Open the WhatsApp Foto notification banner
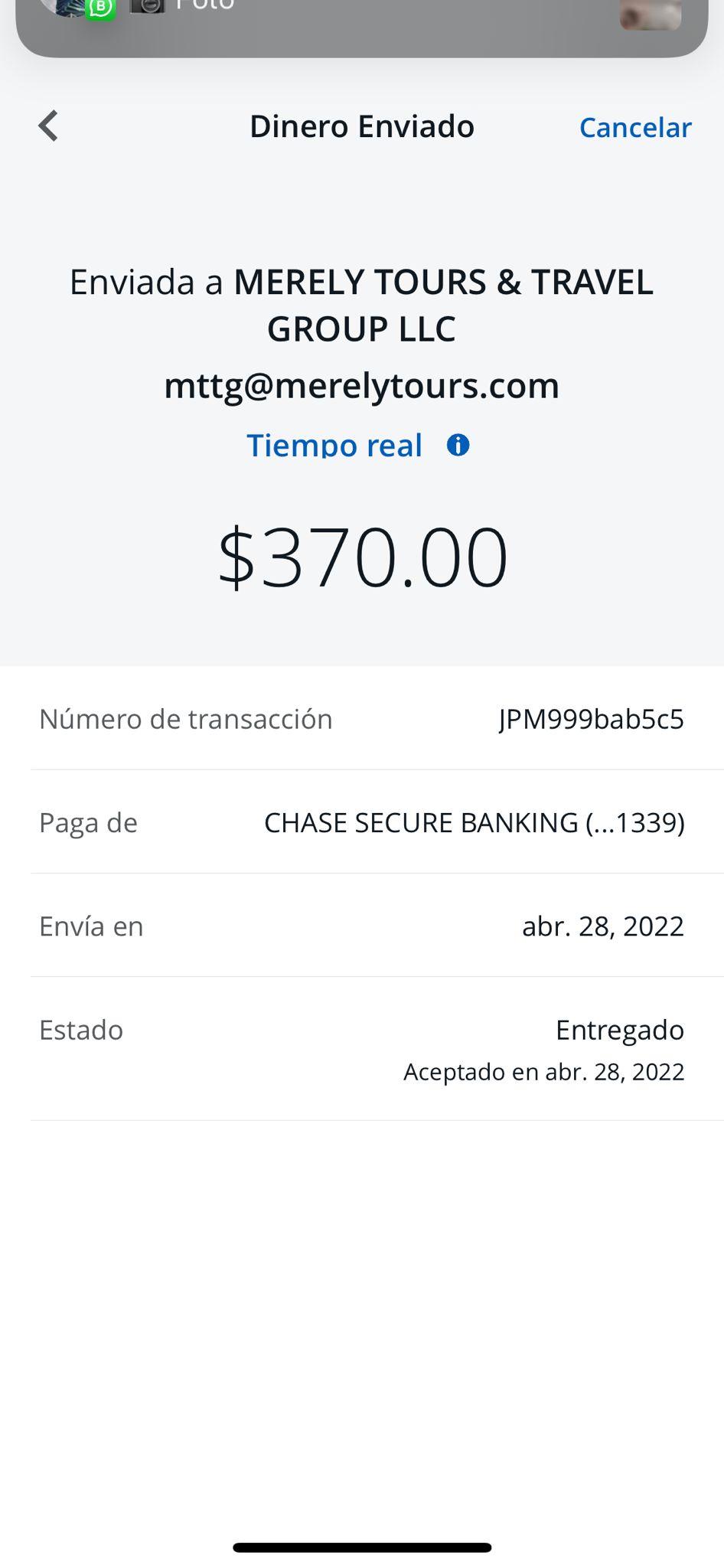The width and height of the screenshot is (724, 1568). [361, 27]
